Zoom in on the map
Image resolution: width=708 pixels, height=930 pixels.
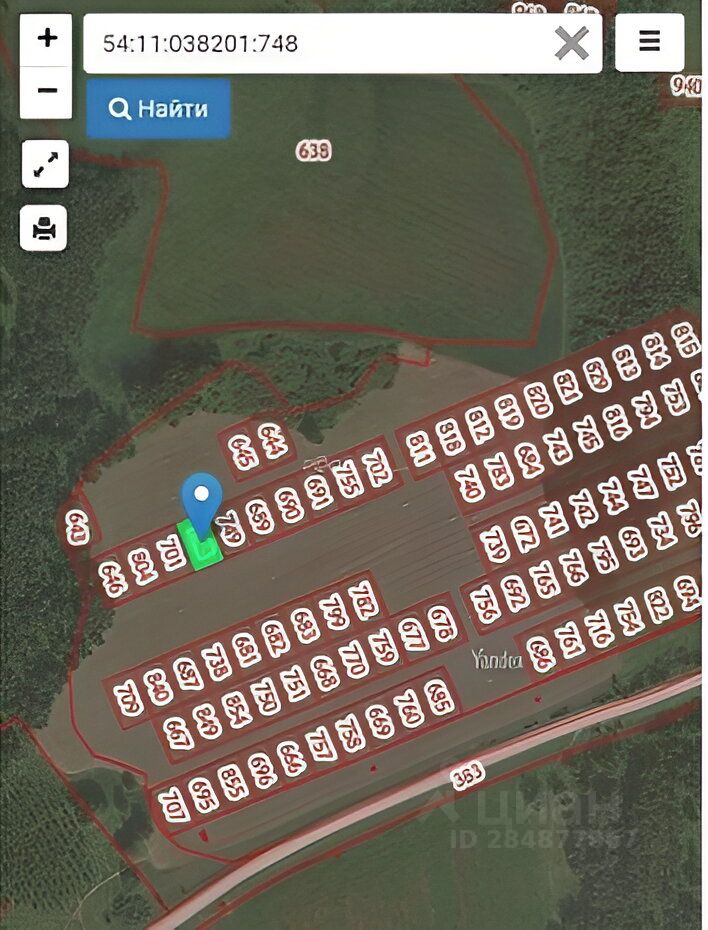tap(46, 39)
